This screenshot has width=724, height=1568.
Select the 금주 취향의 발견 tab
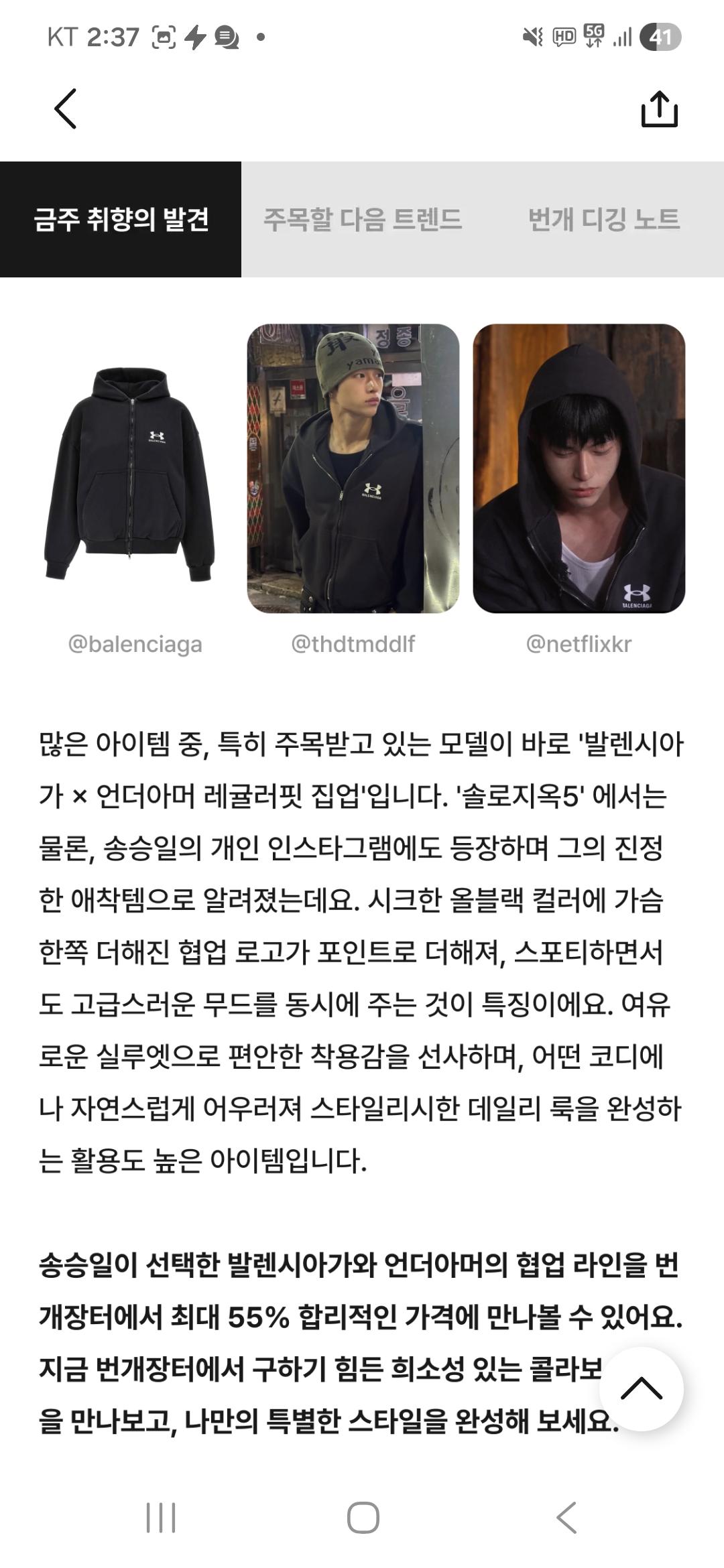[121, 219]
